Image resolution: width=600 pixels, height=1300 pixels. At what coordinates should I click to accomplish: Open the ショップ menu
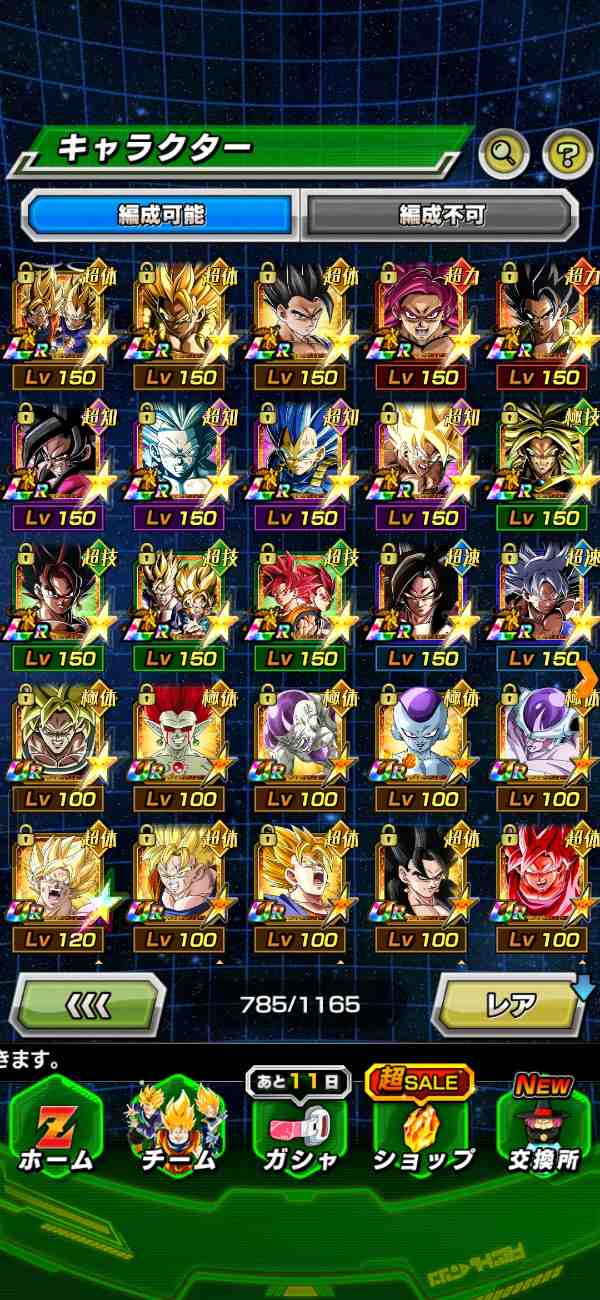pyautogui.click(x=422, y=1130)
